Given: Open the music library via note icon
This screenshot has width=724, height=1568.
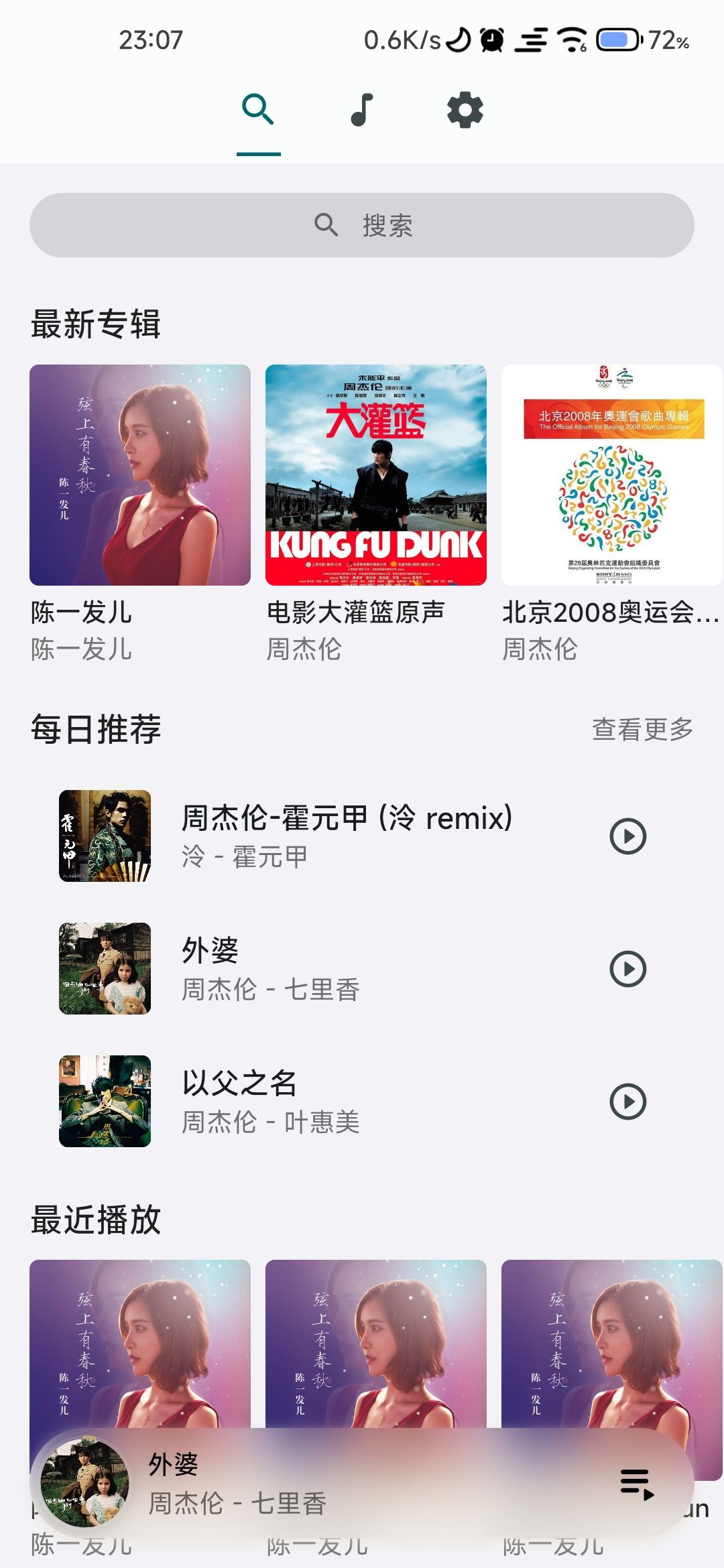Looking at the screenshot, I should (361, 109).
